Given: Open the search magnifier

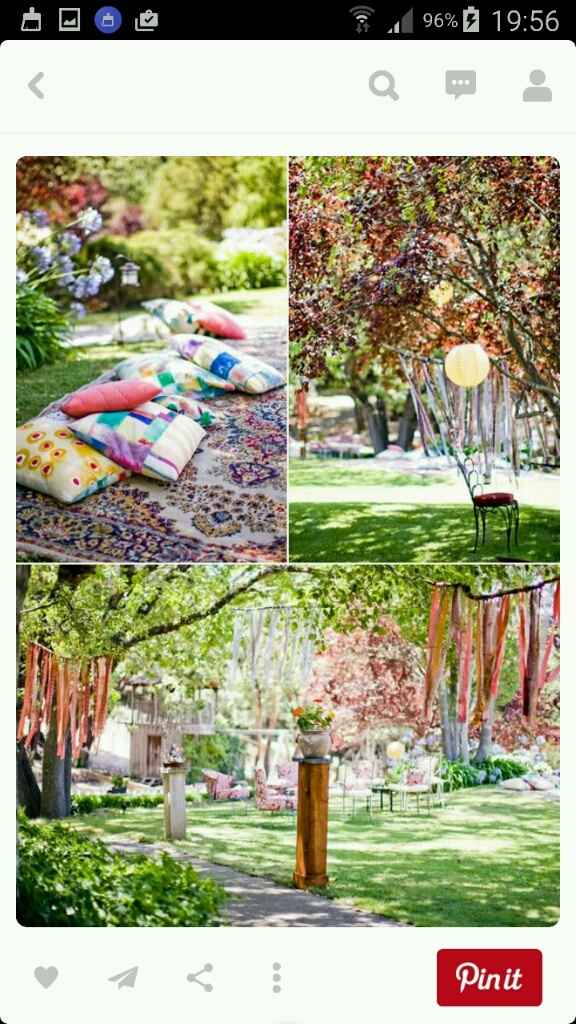Looking at the screenshot, I should point(384,86).
